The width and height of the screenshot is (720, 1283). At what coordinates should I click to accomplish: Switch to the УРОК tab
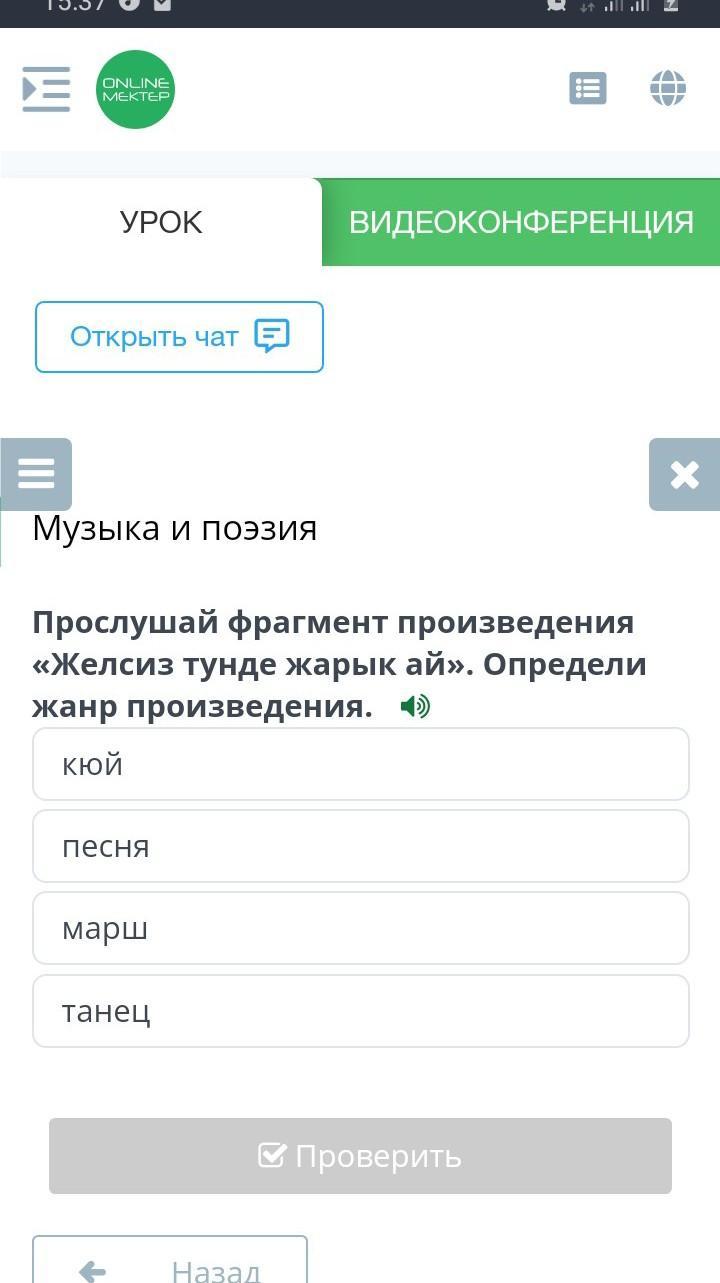click(x=161, y=222)
